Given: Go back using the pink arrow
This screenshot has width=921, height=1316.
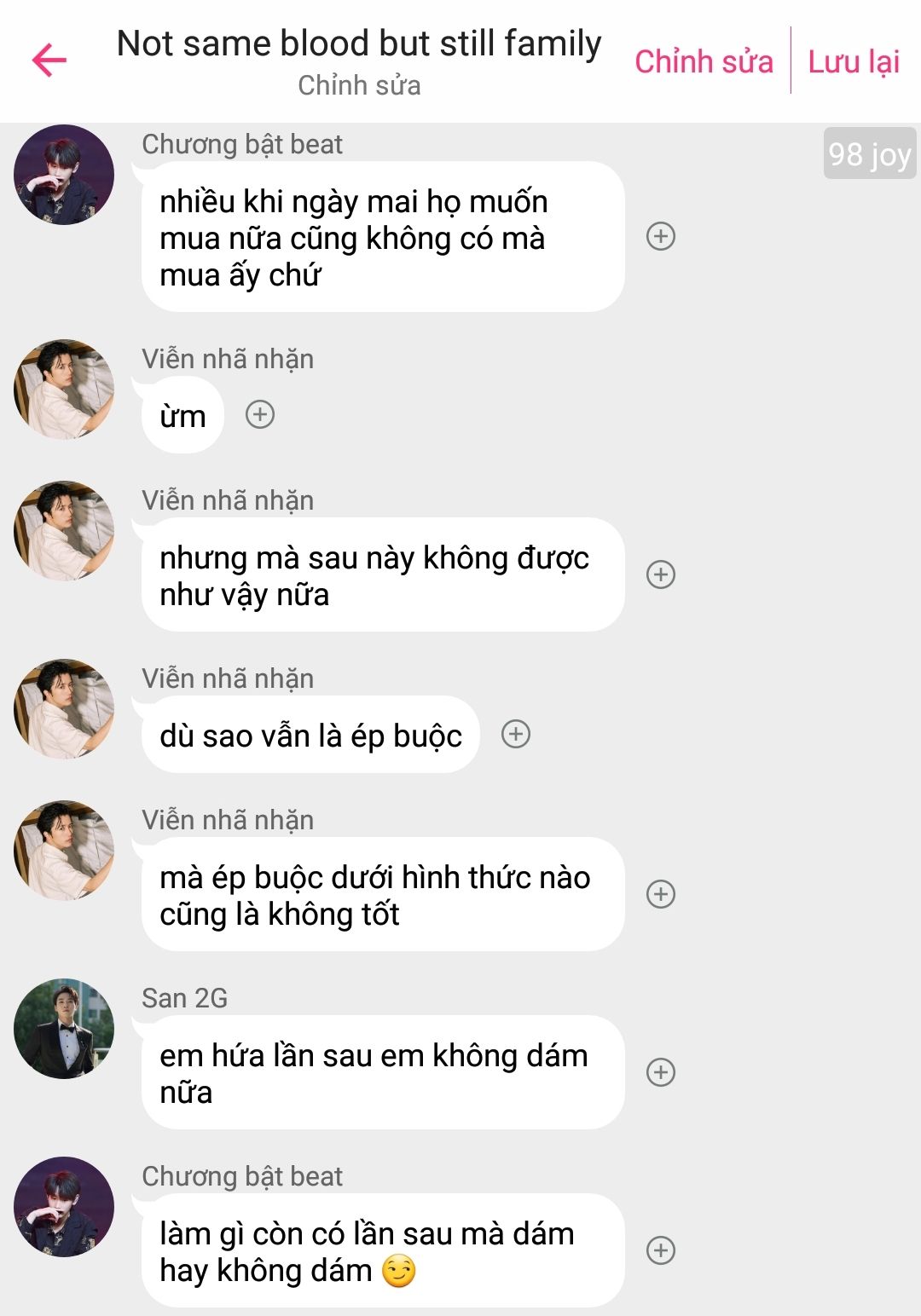Looking at the screenshot, I should pos(49,60).
